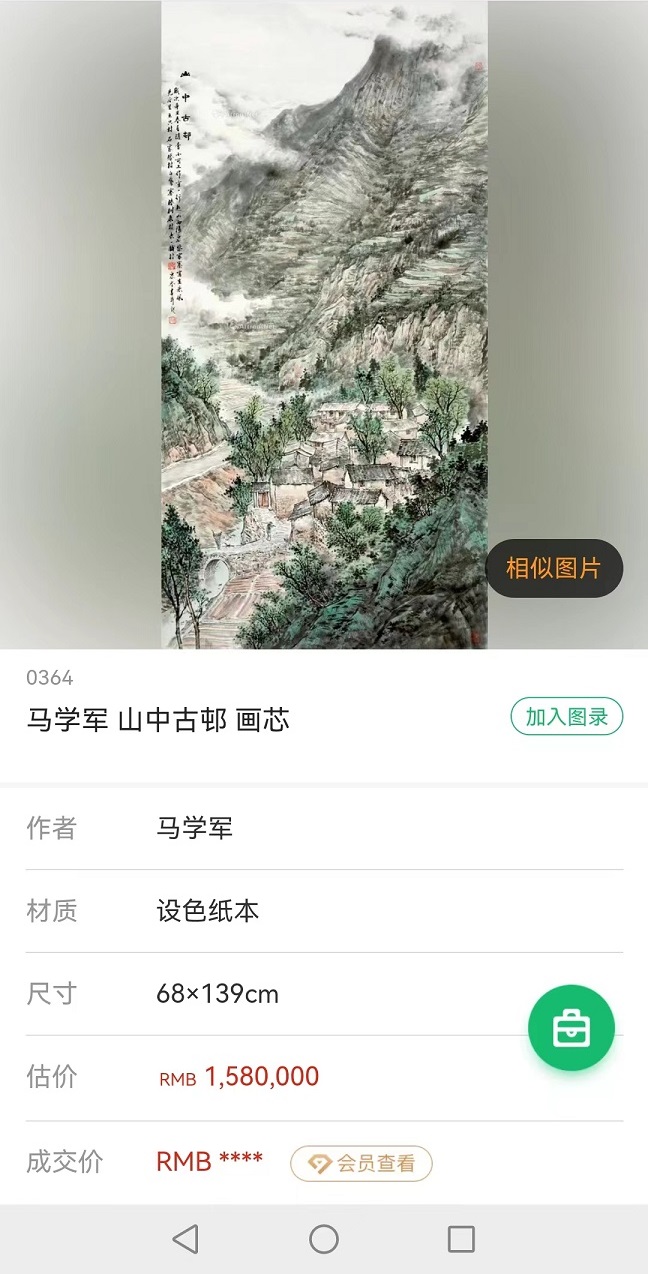Tap the 相似图片 similar images button

click(554, 569)
